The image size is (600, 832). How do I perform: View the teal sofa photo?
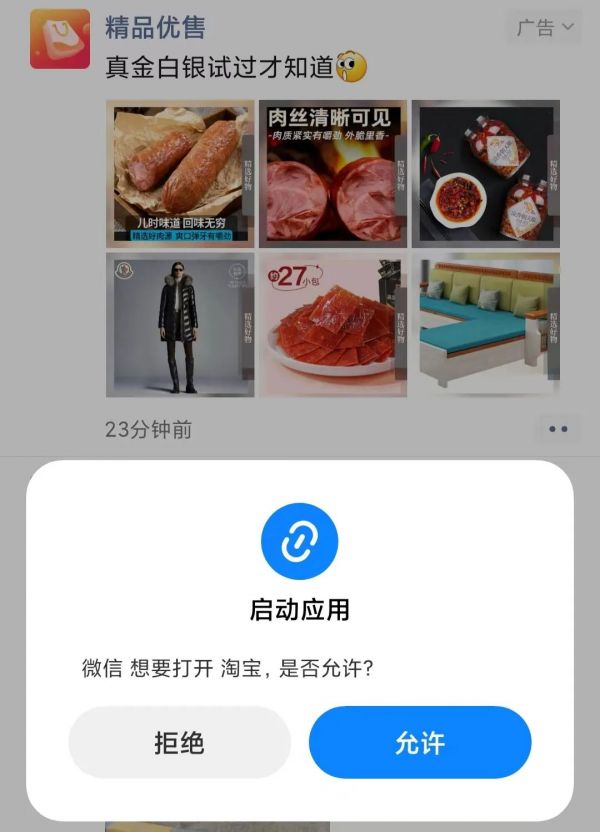(x=486, y=325)
